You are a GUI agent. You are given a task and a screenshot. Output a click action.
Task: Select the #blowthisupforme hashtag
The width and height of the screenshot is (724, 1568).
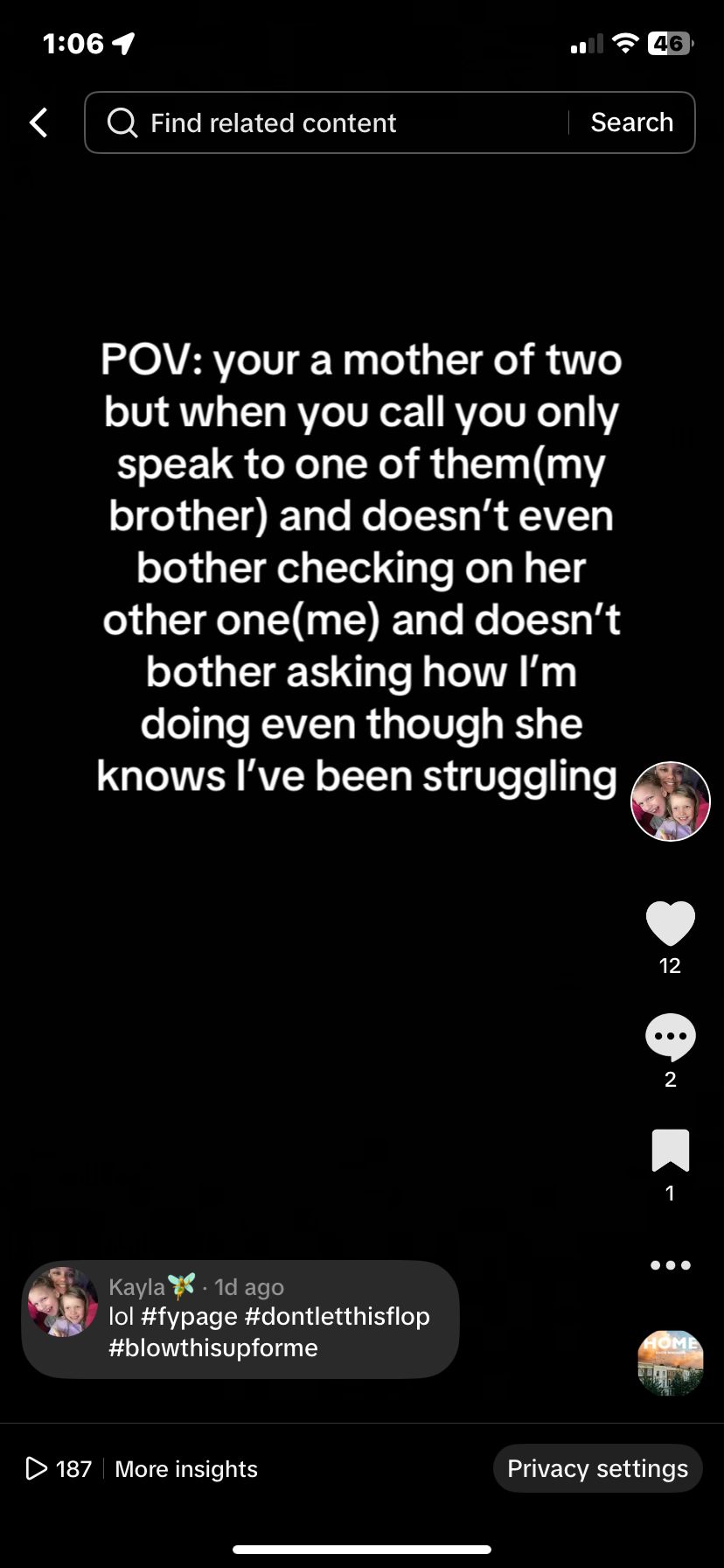pyautogui.click(x=213, y=1347)
